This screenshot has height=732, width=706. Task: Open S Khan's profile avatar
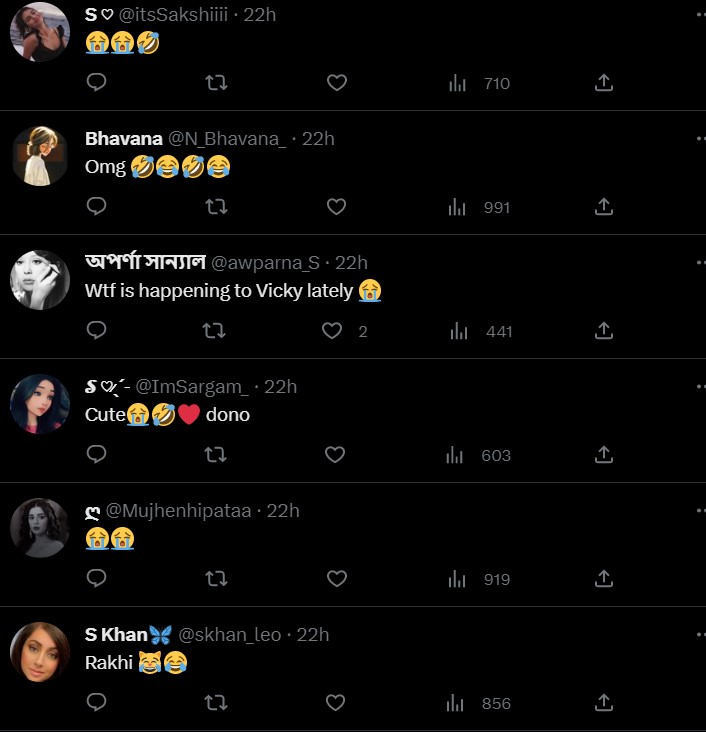click(x=40, y=651)
